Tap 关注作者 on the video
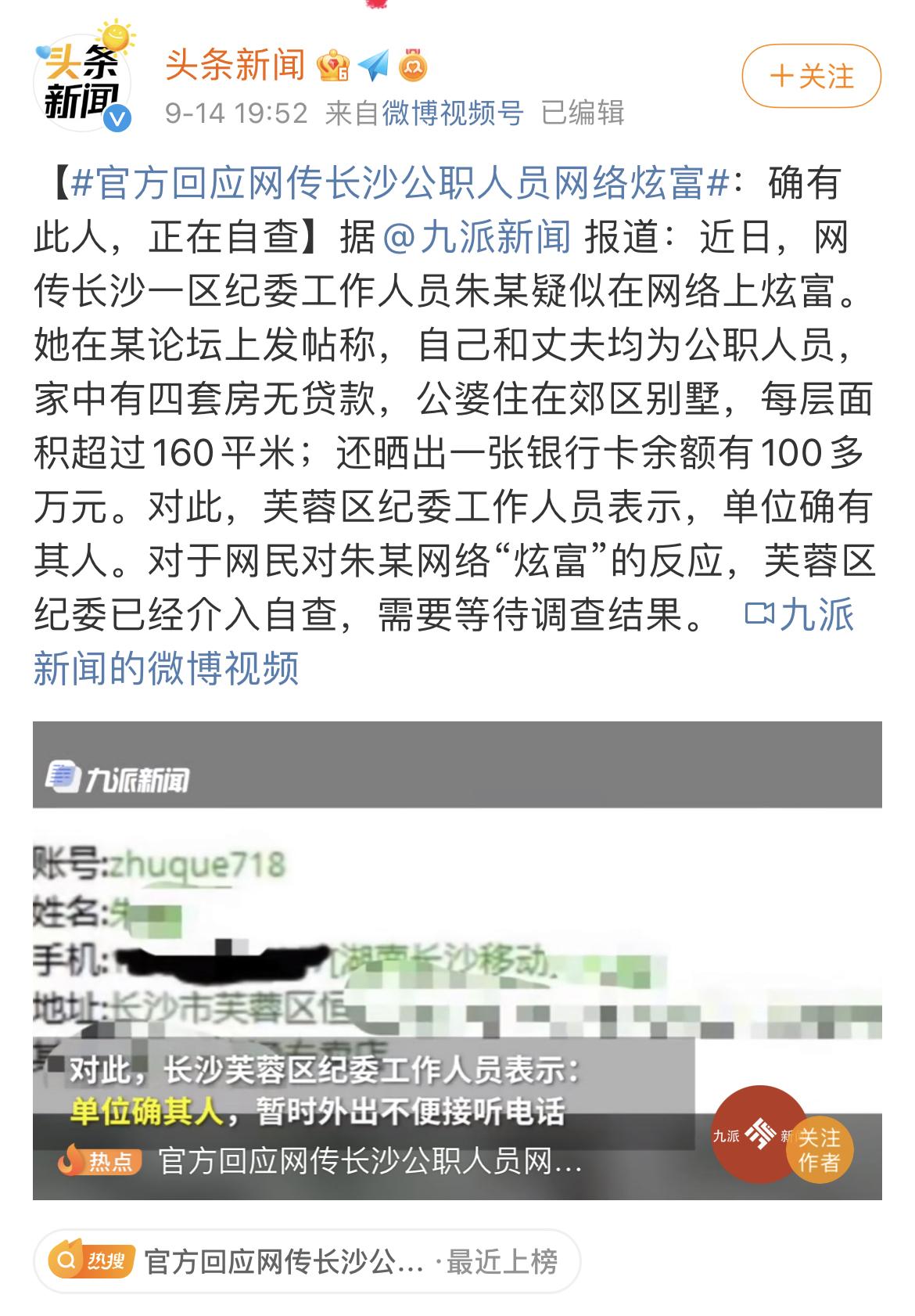Viewport: 915px width, 1316px height. 818,1149
